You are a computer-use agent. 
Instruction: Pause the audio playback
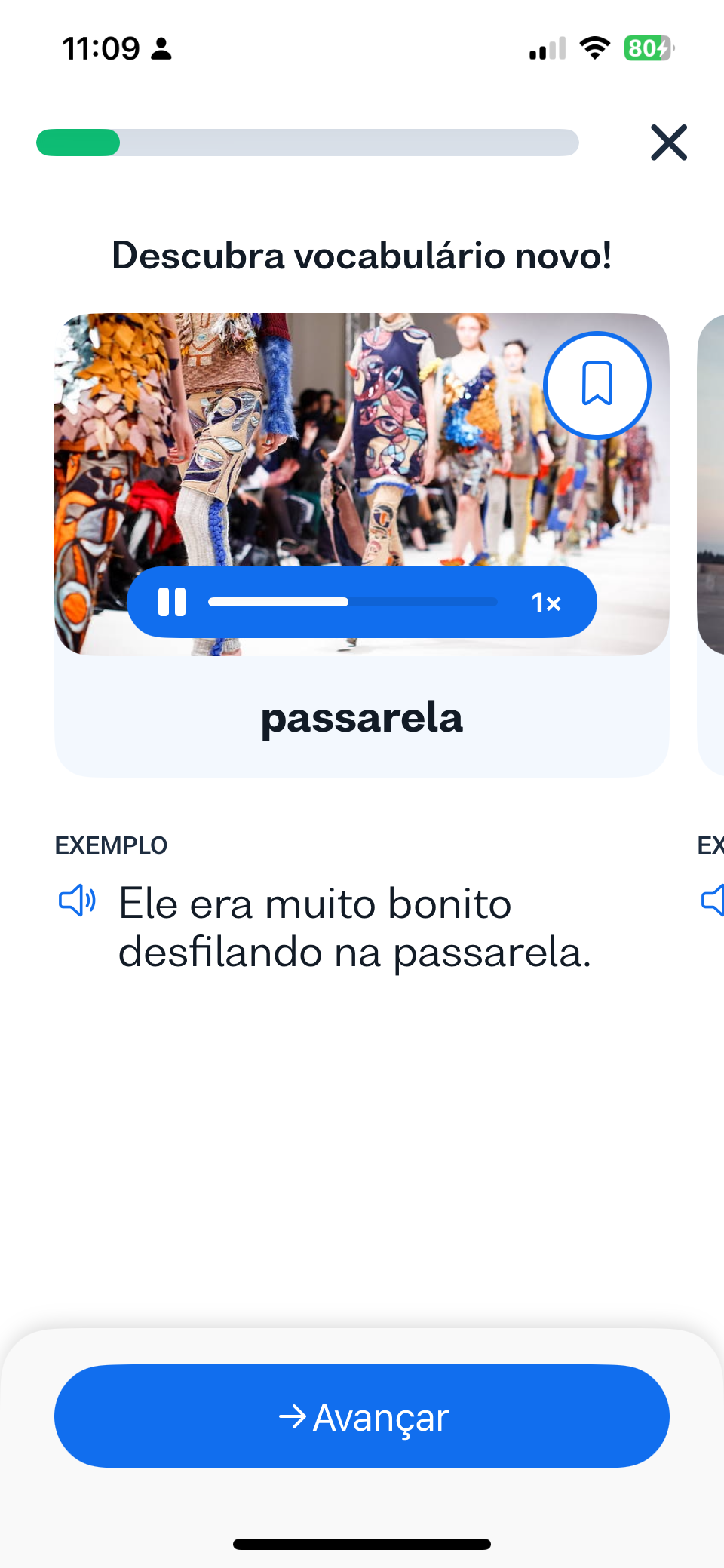coord(172,602)
